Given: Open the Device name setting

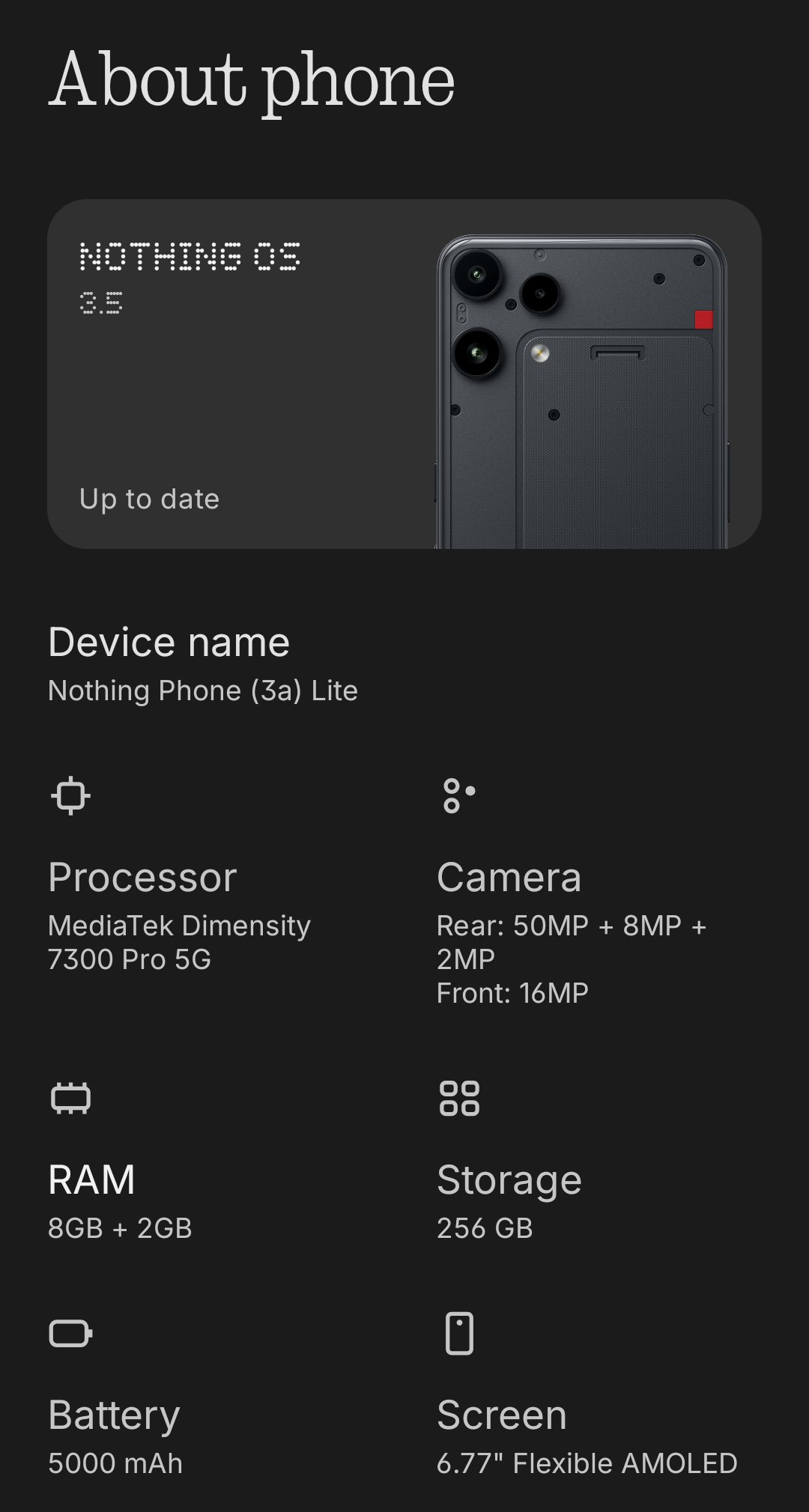Looking at the screenshot, I should [204, 664].
